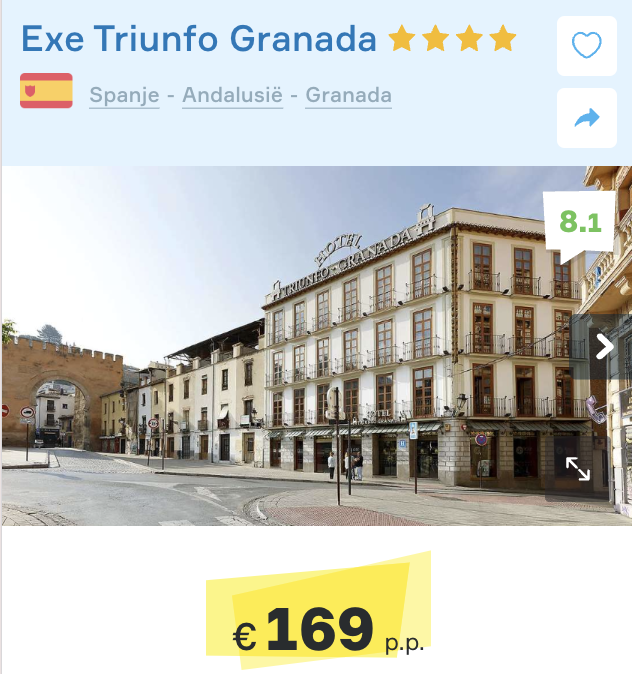The height and width of the screenshot is (674, 632).
Task: Share the Exe Triunfo Granada listing
Action: point(586,118)
